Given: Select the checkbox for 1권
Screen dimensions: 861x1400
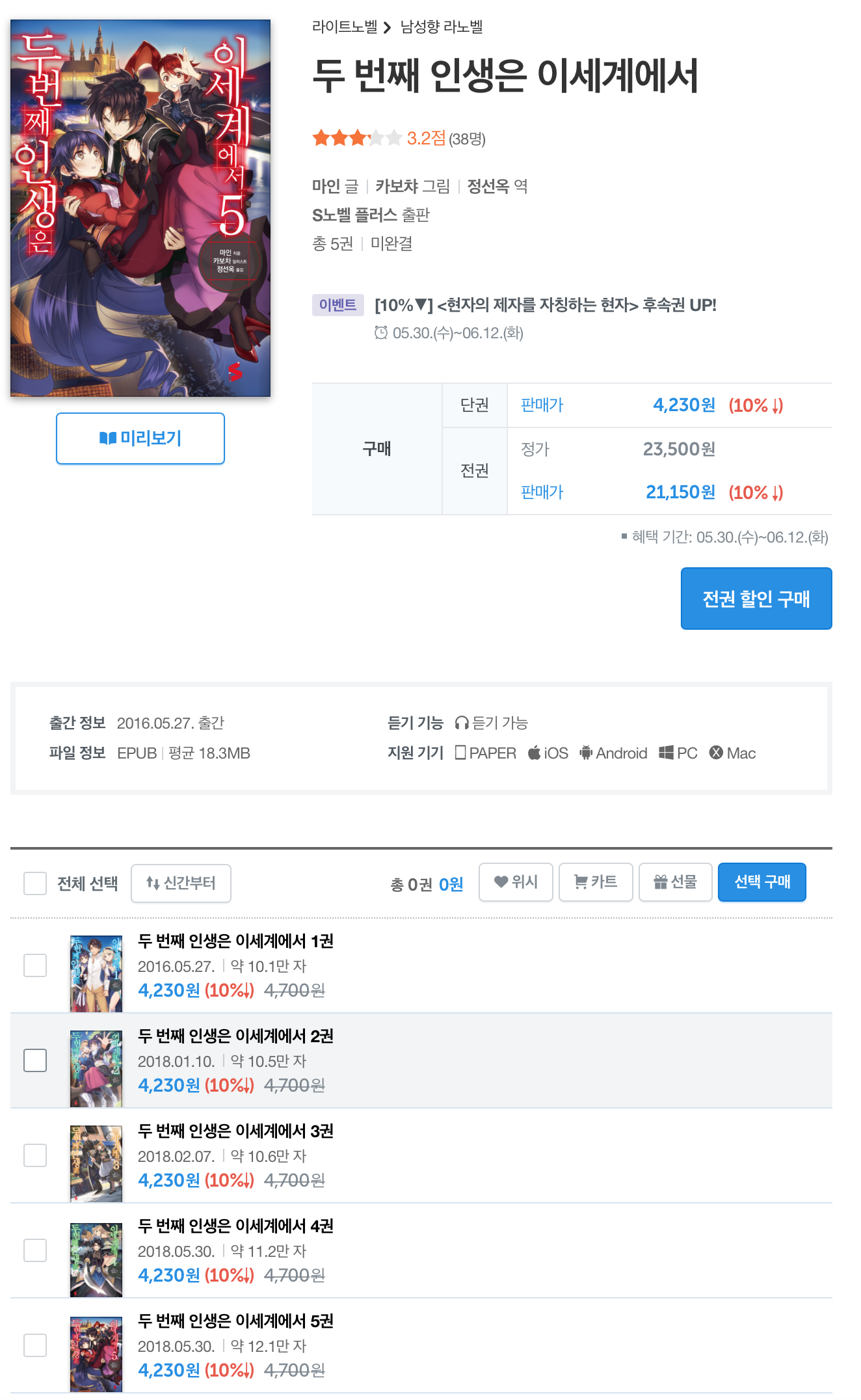Looking at the screenshot, I should (x=35, y=965).
